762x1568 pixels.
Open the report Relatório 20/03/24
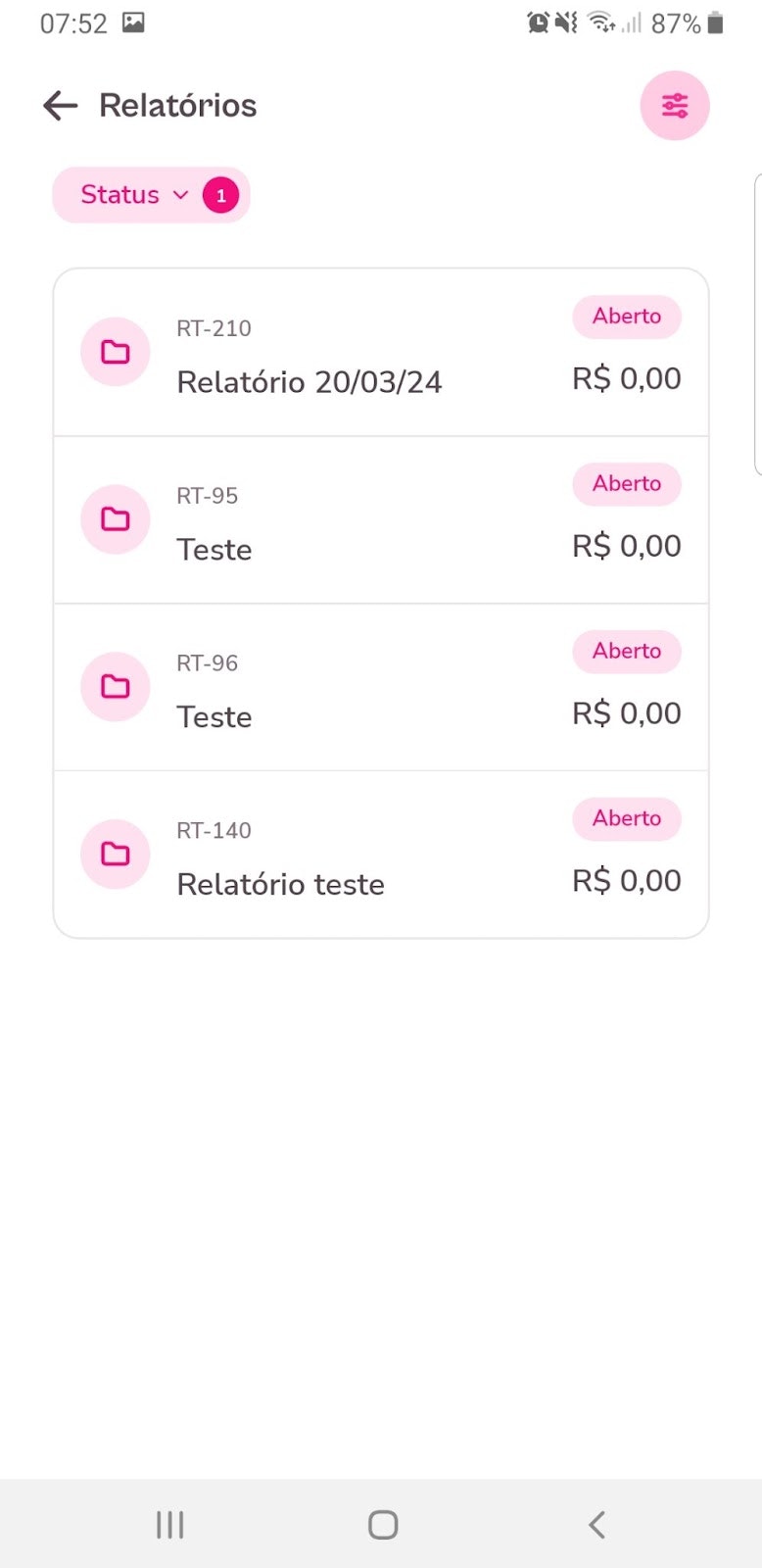(310, 382)
